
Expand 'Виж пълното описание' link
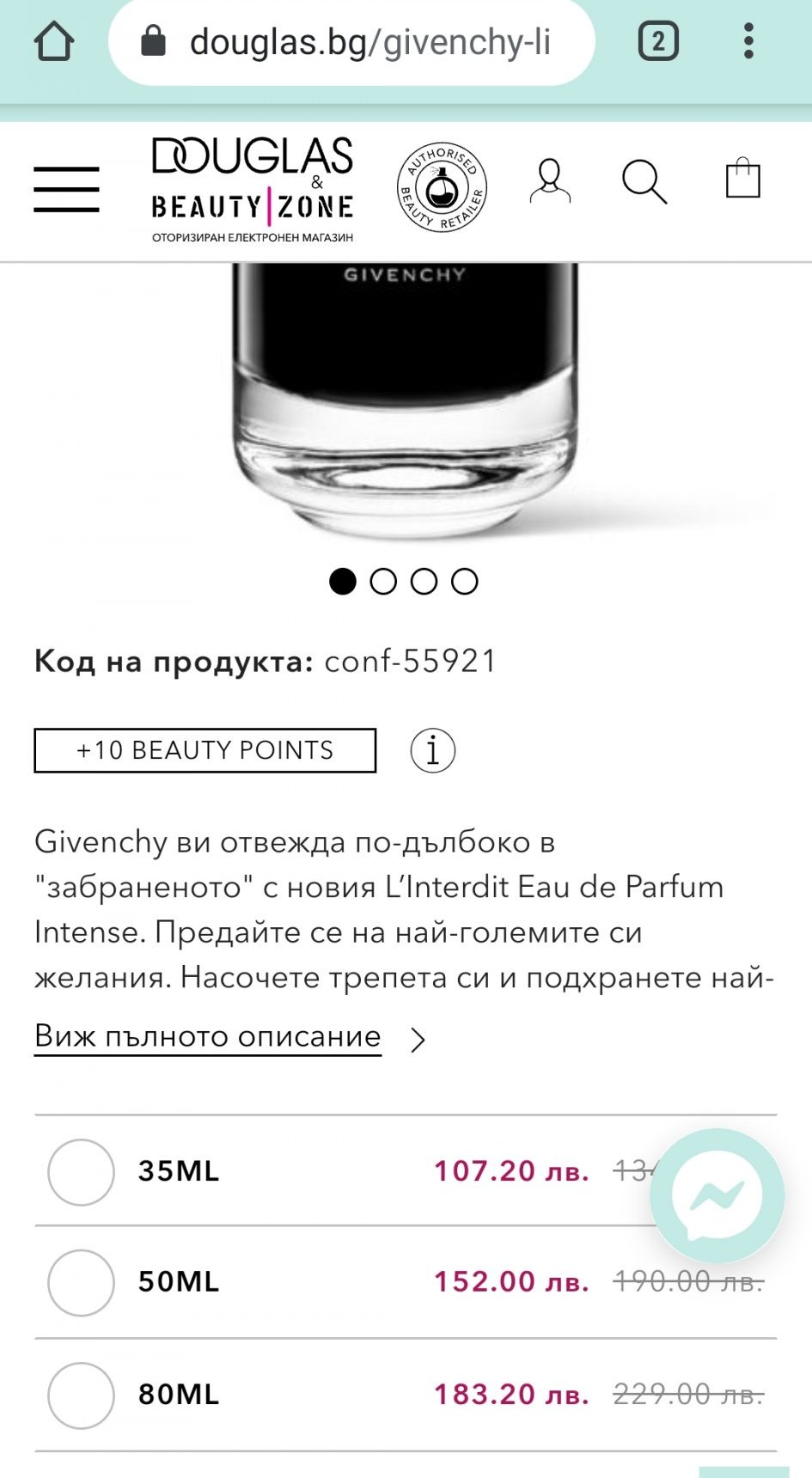pyautogui.click(x=208, y=1036)
